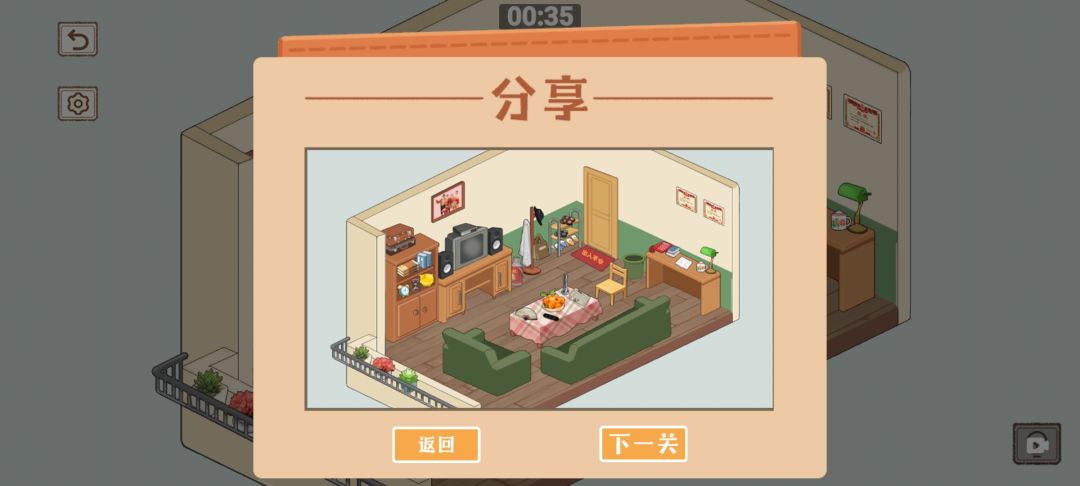Viewport: 1080px width, 486px height.
Task: Open the settings gear
Action: (77, 104)
